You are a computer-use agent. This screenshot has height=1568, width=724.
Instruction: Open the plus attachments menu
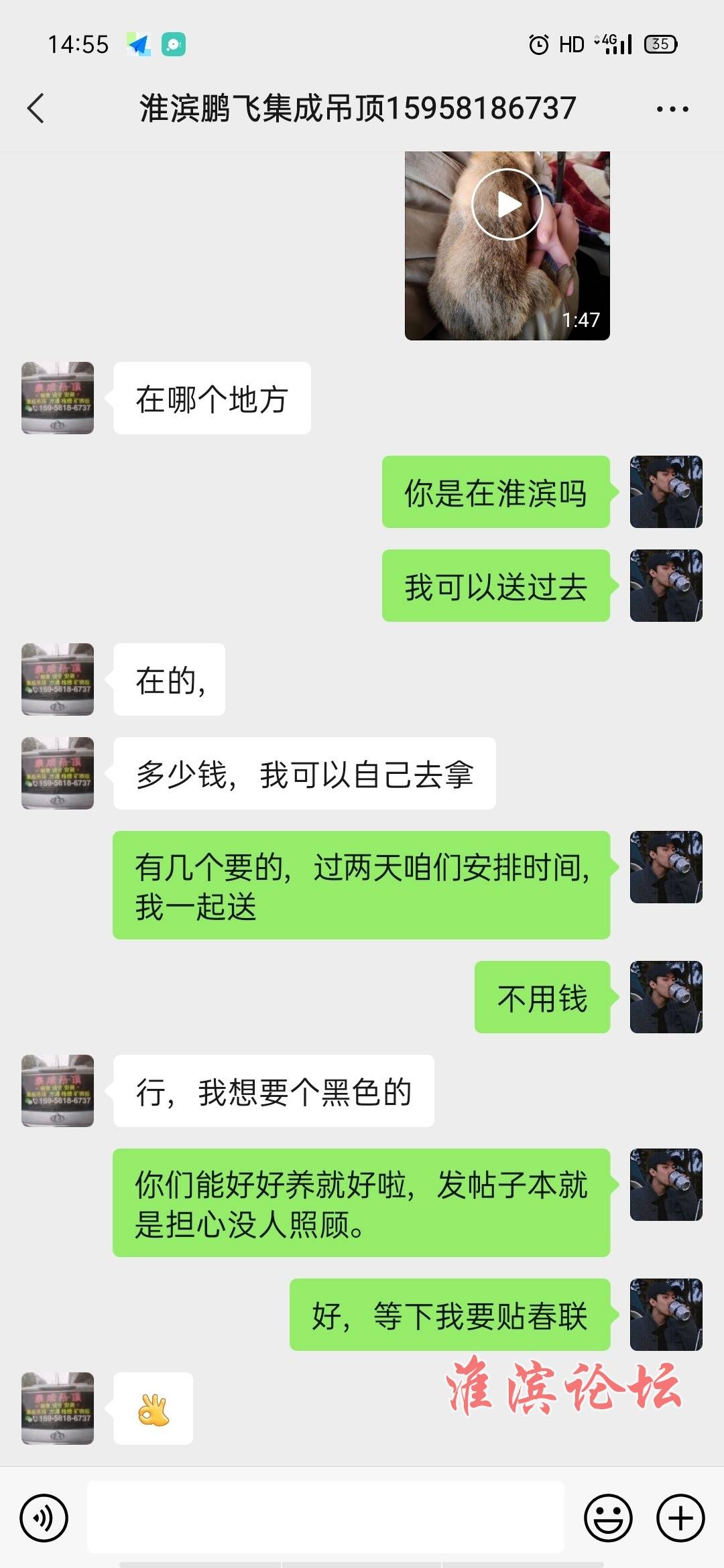(x=680, y=1518)
